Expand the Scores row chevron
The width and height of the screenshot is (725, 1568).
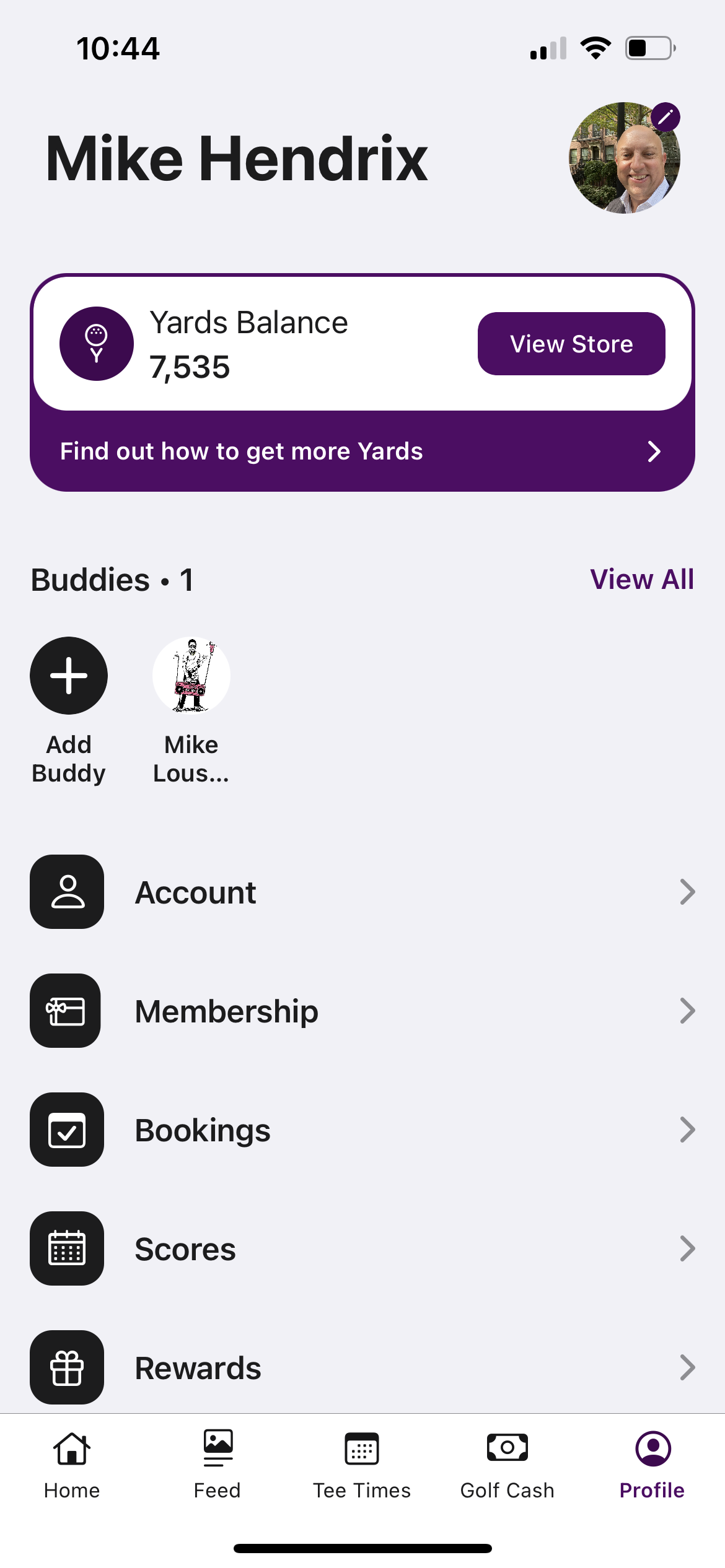[x=688, y=1248]
